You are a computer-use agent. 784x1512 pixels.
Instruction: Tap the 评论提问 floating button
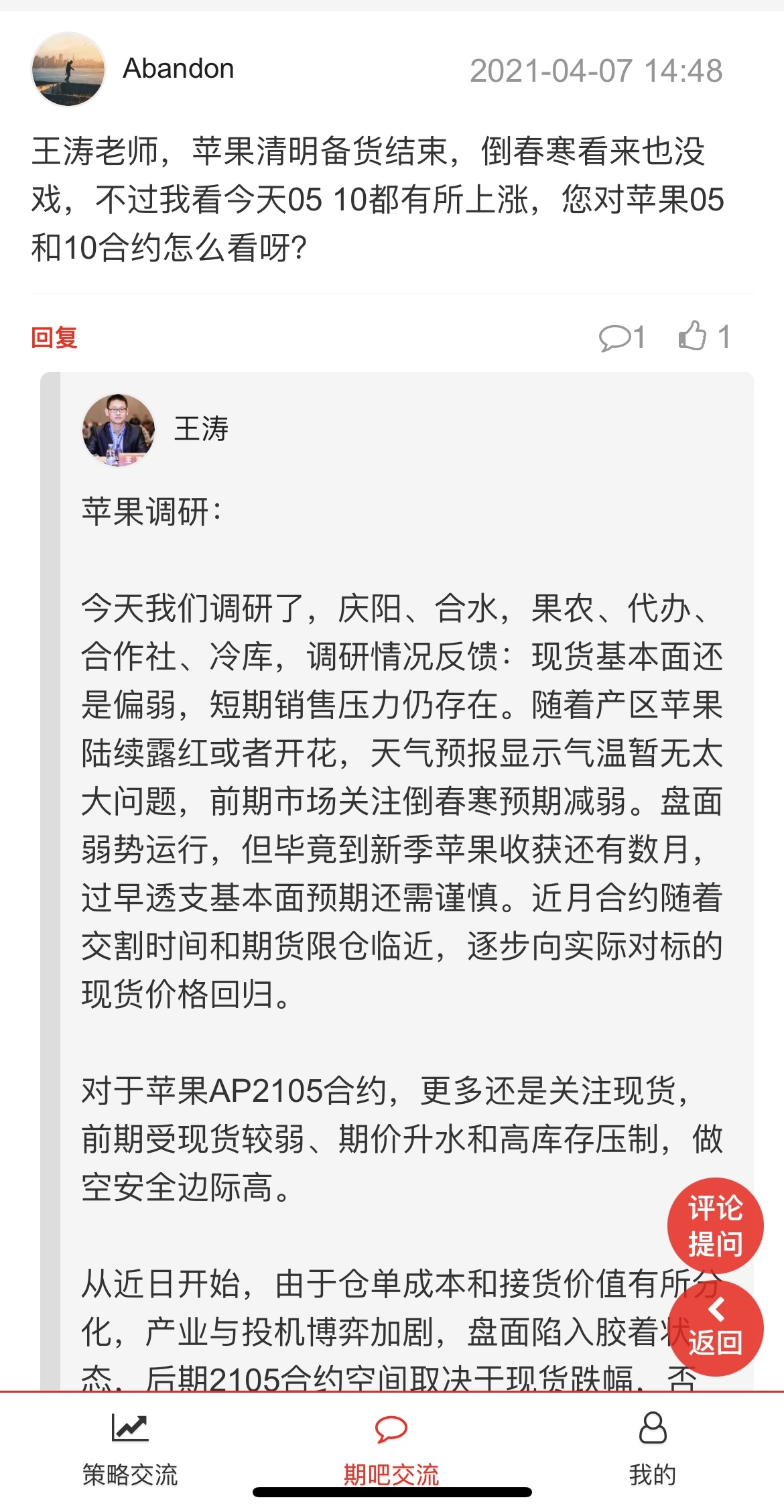pyautogui.click(x=715, y=1225)
